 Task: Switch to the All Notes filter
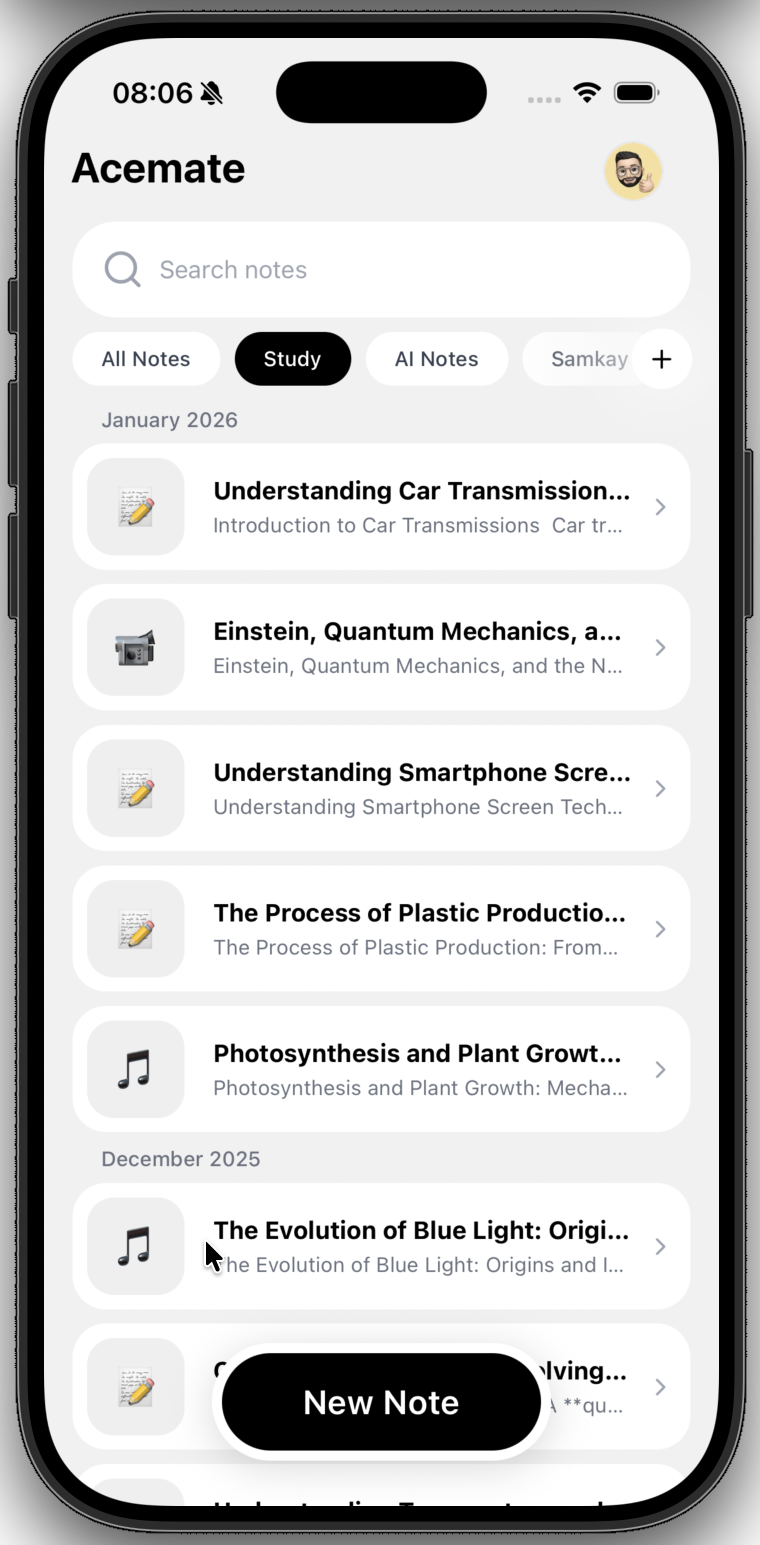click(x=146, y=359)
